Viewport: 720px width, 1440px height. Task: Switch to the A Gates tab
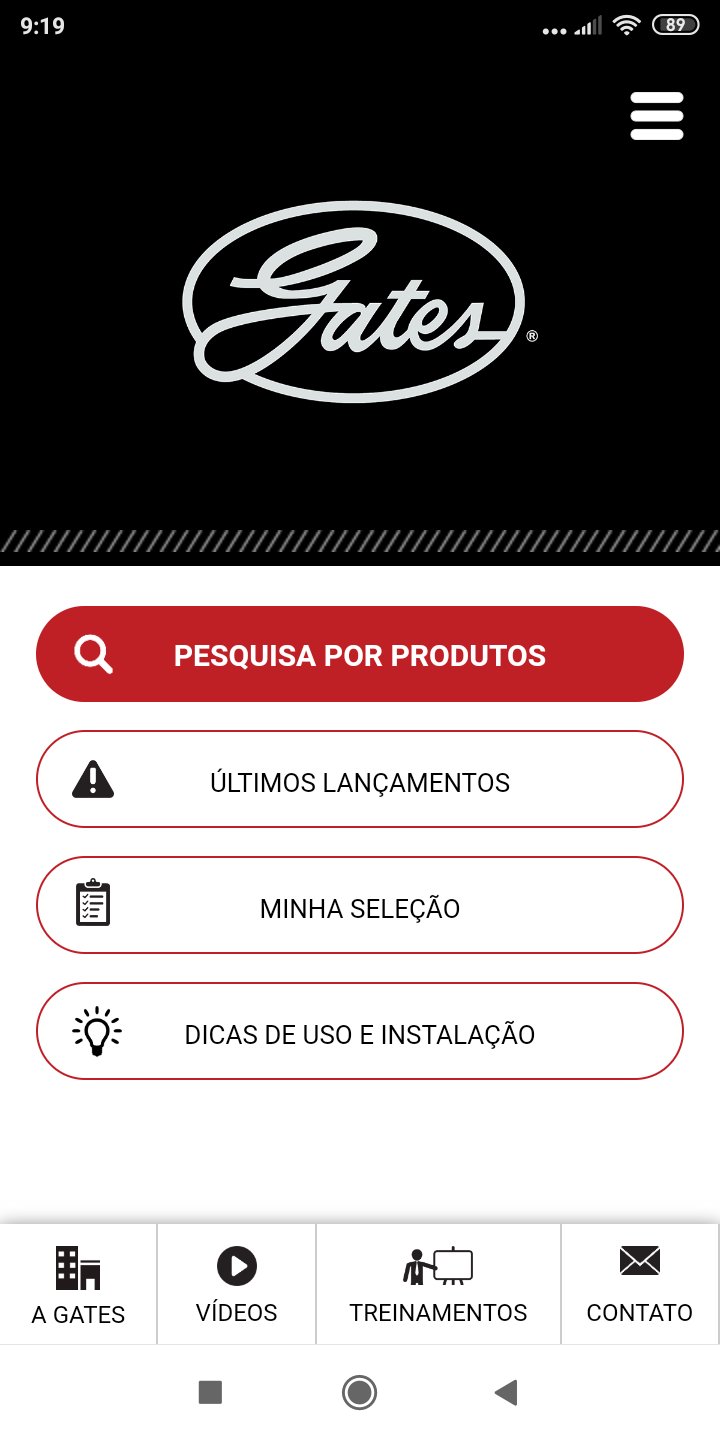(x=78, y=1285)
